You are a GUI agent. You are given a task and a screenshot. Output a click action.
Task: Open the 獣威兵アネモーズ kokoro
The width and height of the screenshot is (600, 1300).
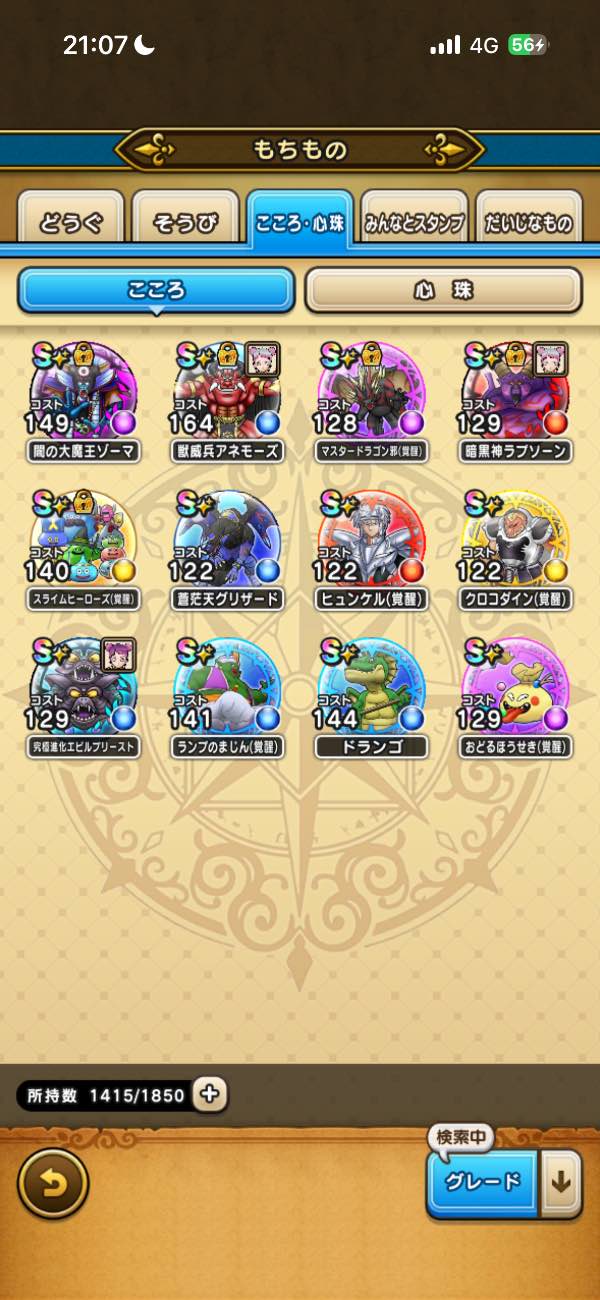[228, 395]
